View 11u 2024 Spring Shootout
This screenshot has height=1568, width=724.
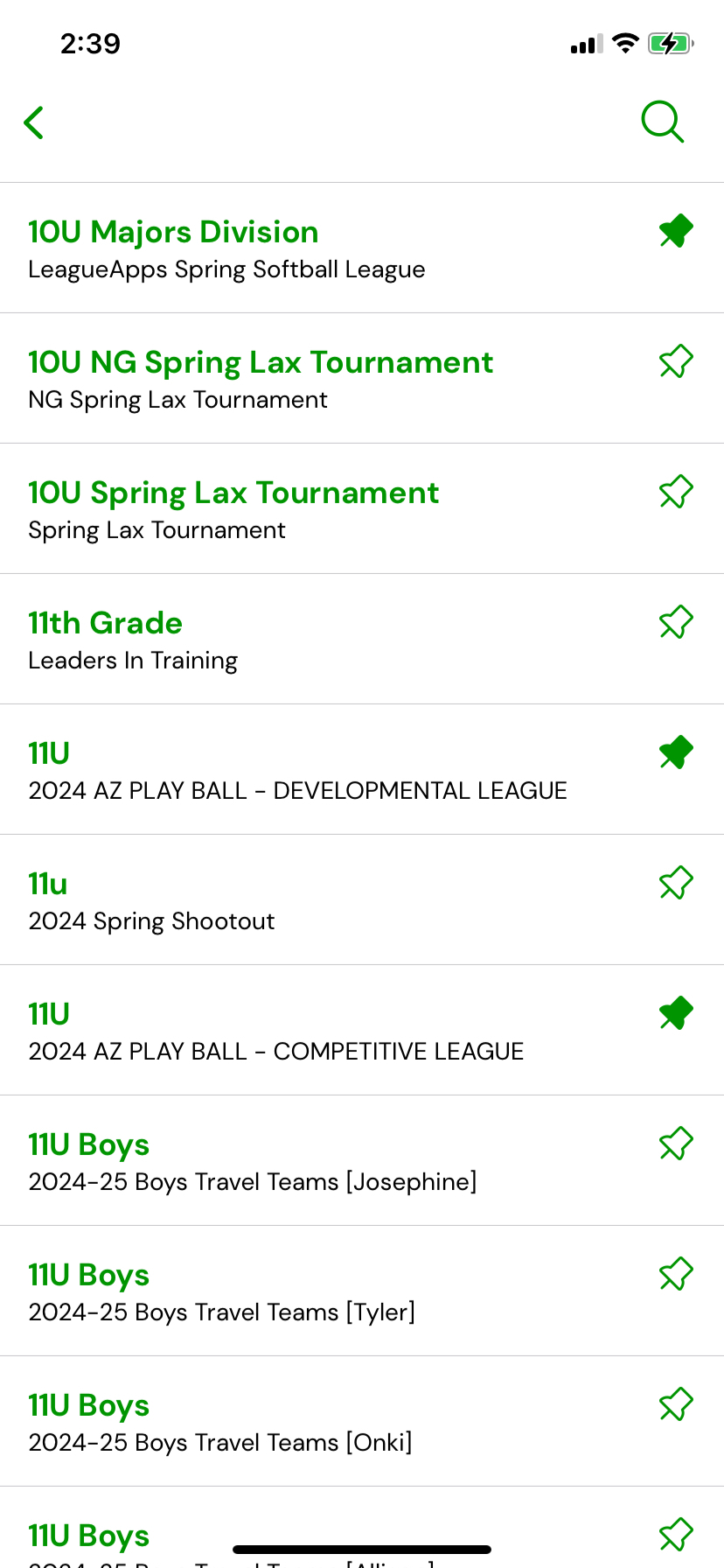(262, 900)
